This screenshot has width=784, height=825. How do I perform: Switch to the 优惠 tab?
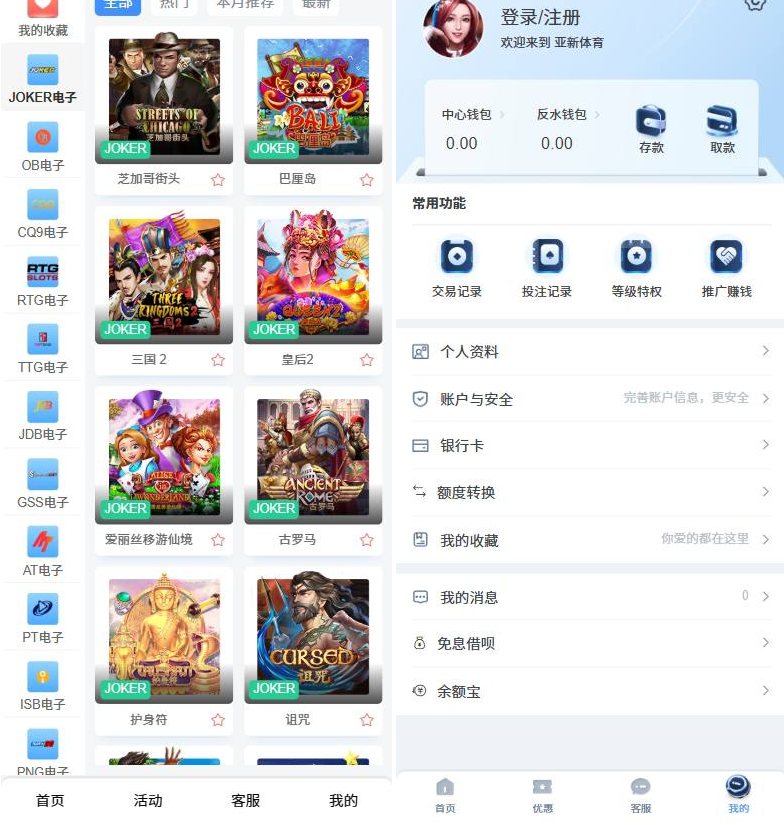[543, 795]
